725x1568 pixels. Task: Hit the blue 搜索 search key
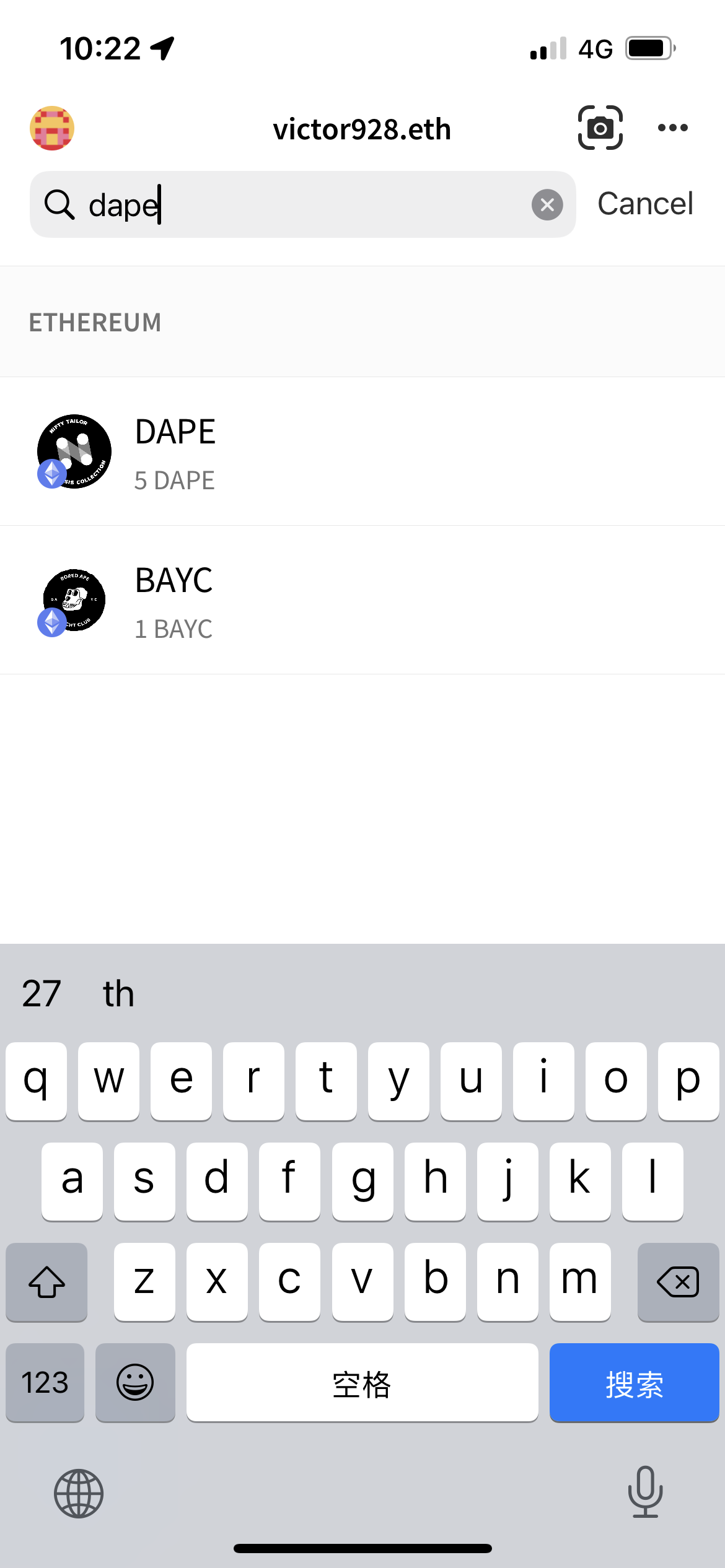tap(634, 1383)
